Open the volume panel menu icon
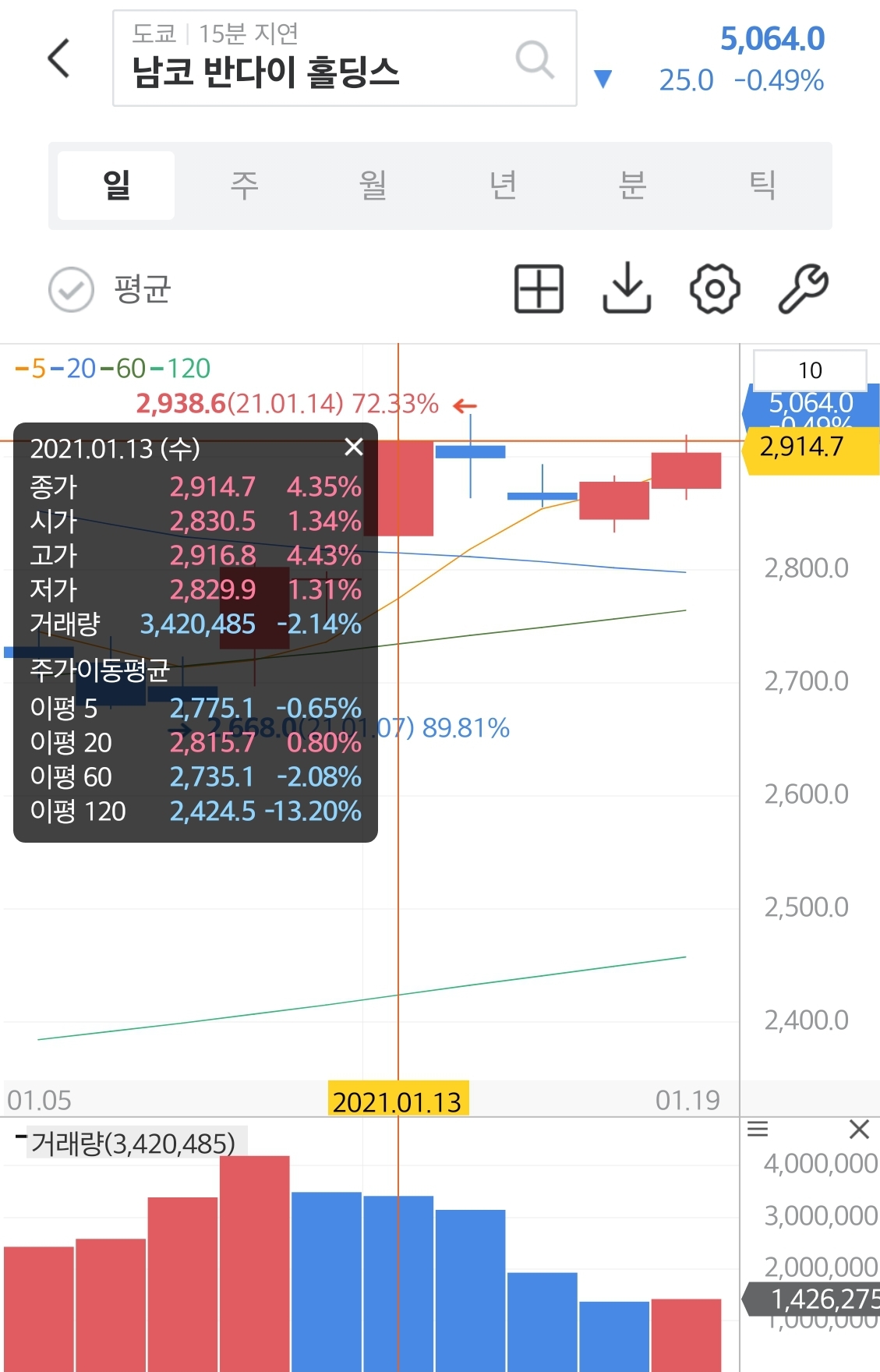This screenshot has height=1372, width=880. 758,1129
